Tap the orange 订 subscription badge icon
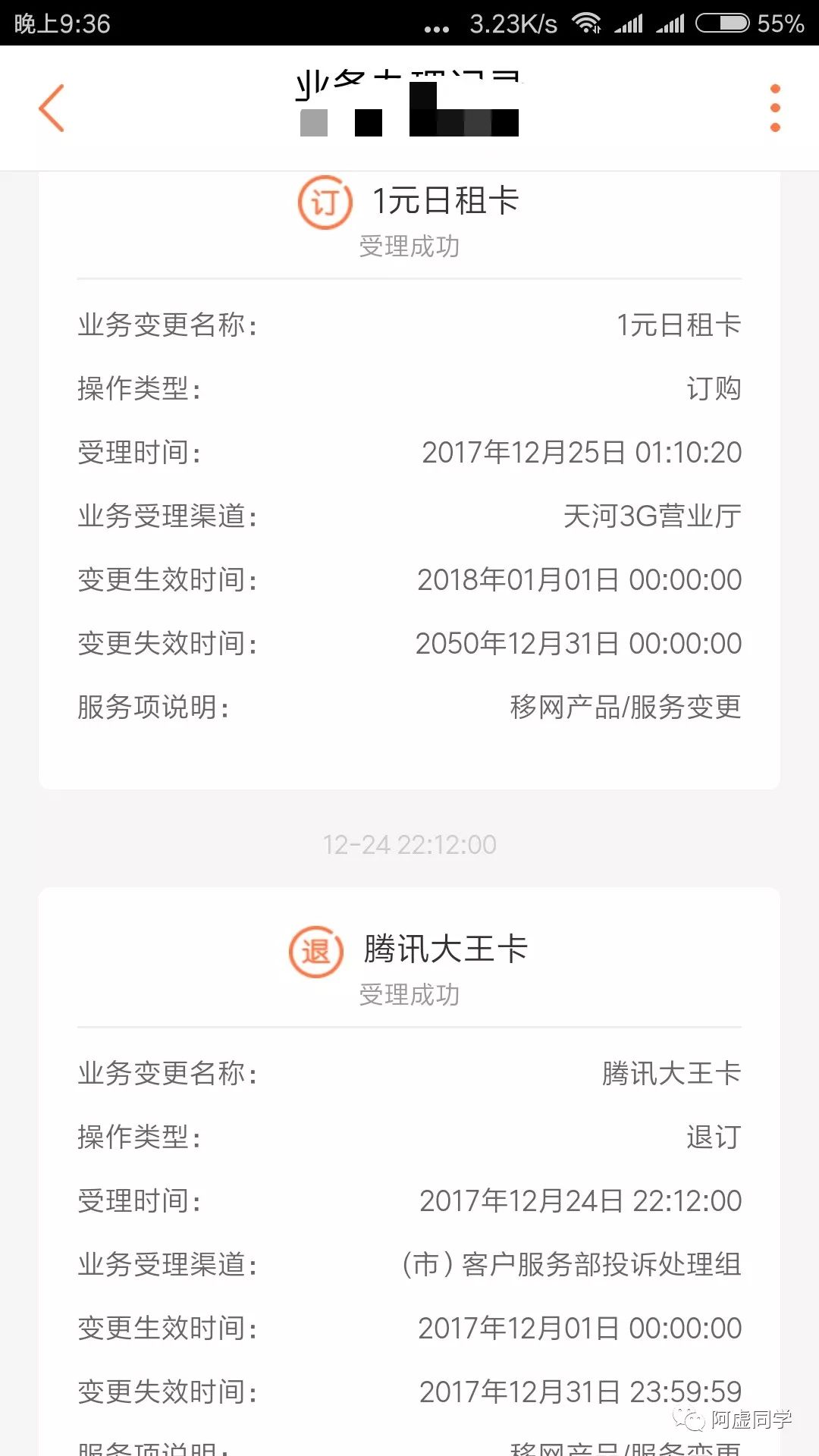 click(325, 201)
